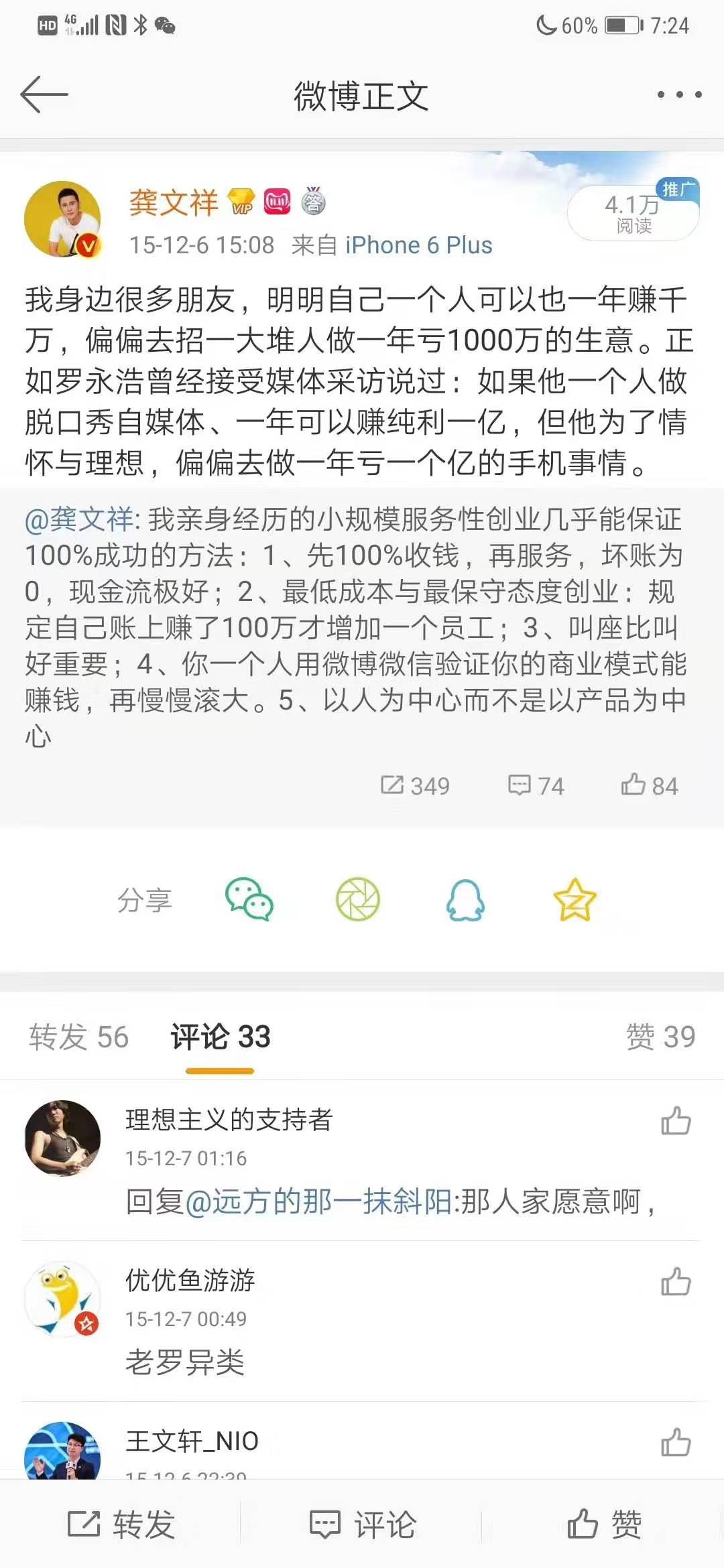View the quoted post's 349 reposts
This screenshot has height=1568, width=724.
click(x=415, y=785)
